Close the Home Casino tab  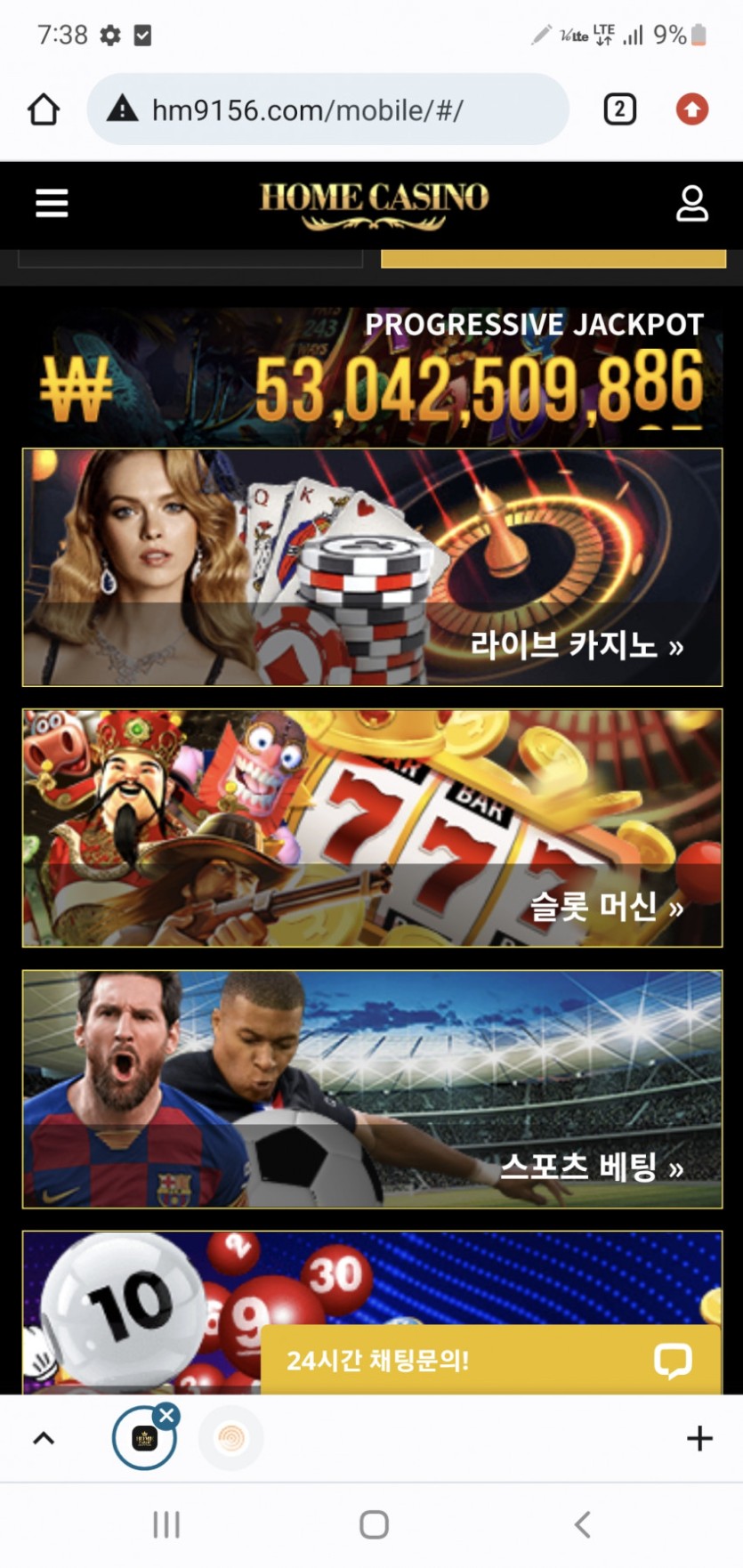click(166, 1415)
